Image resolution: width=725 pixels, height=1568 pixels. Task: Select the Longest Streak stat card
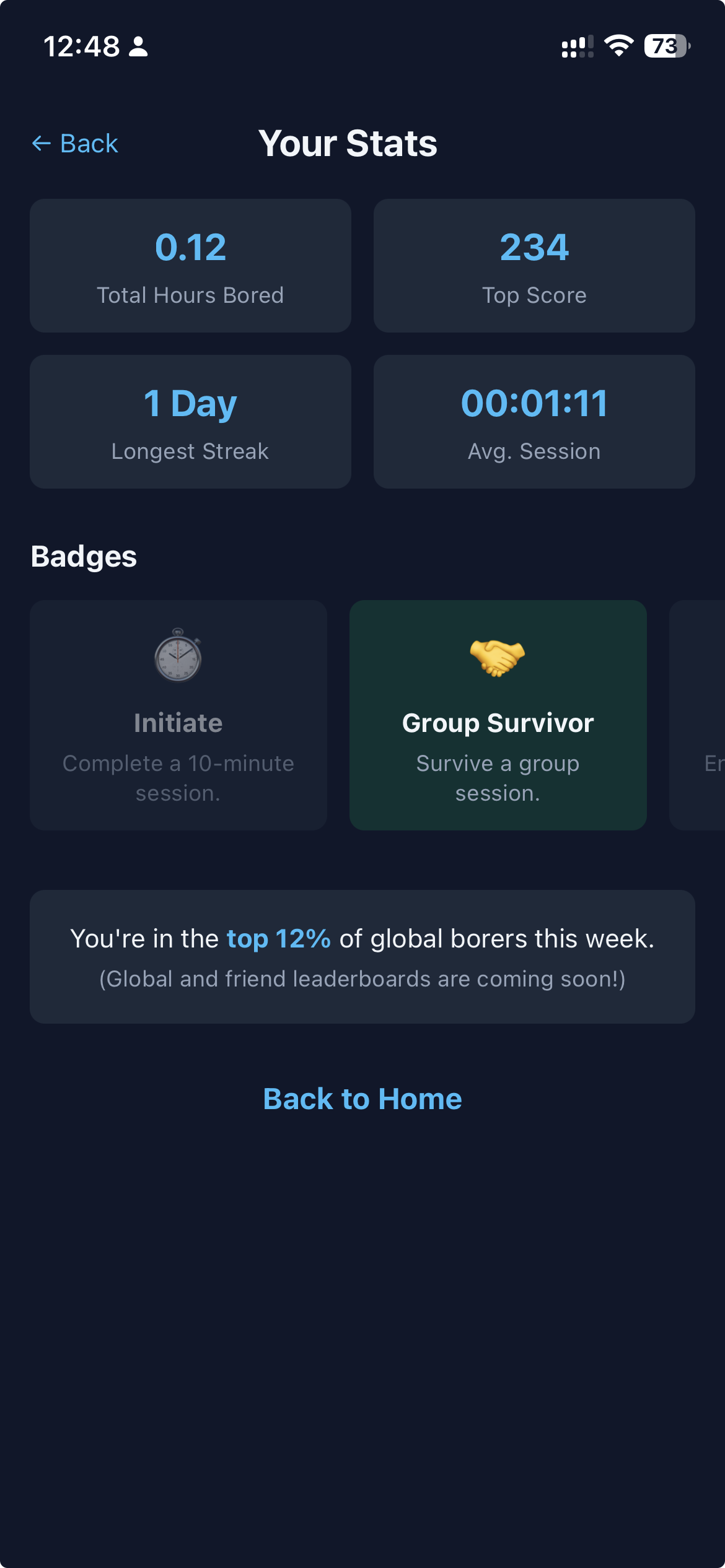190,421
